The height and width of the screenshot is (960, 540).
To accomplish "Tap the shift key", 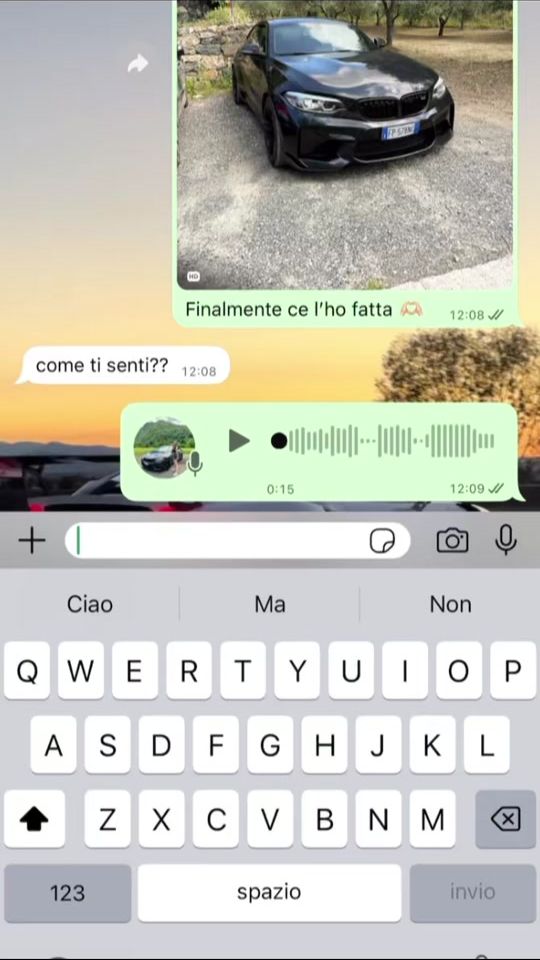I will [x=34, y=819].
